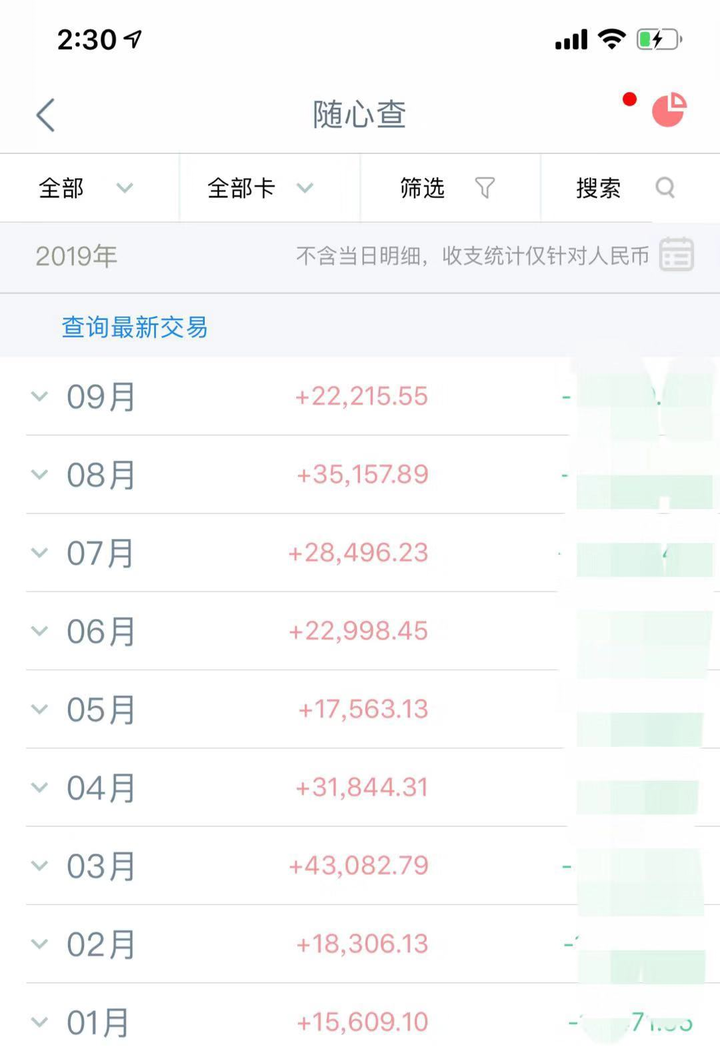This screenshot has width=720, height=1063.
Task: Tap the back arrow to leave 随心查
Action: click(45, 114)
